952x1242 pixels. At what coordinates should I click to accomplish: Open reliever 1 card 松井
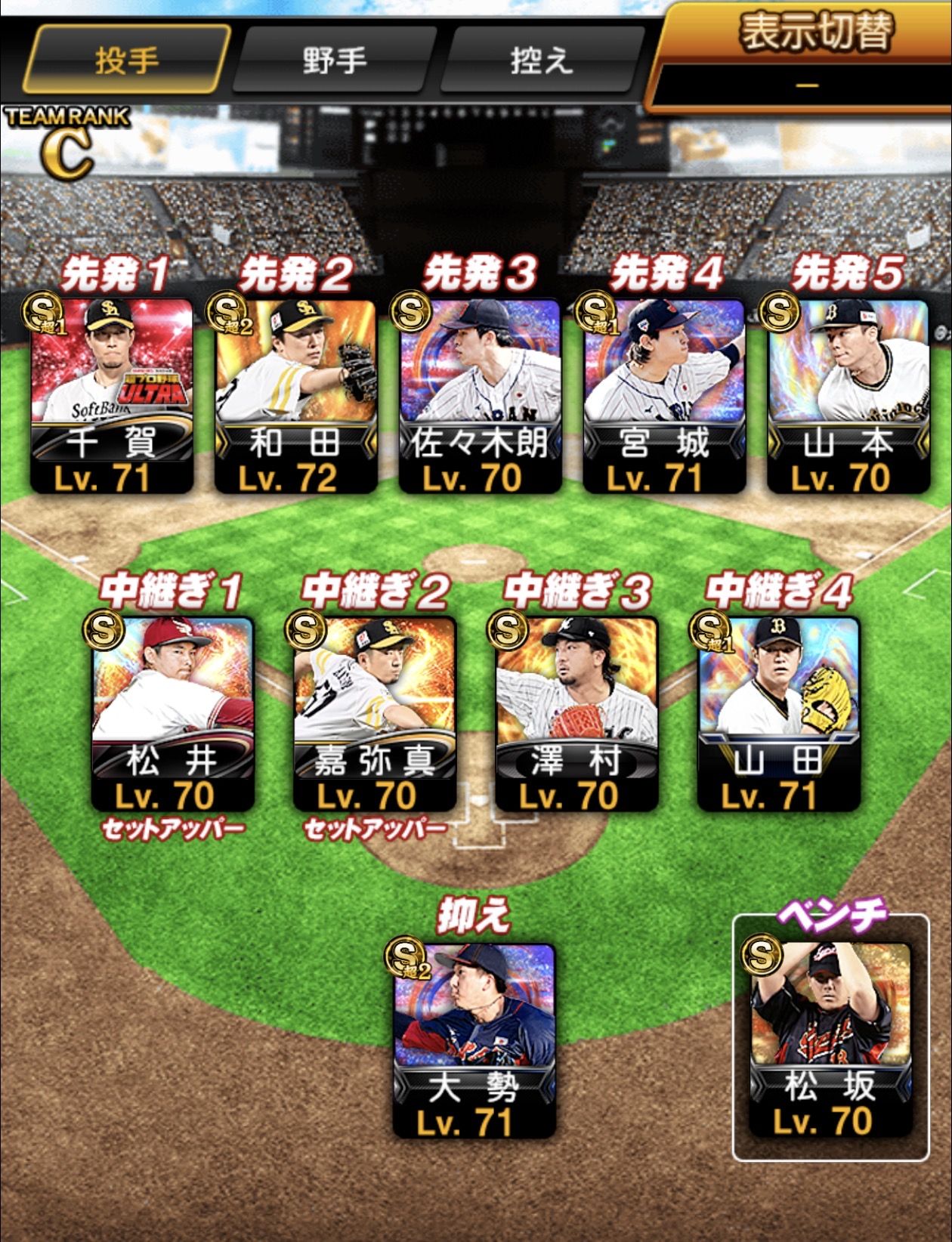click(172, 712)
